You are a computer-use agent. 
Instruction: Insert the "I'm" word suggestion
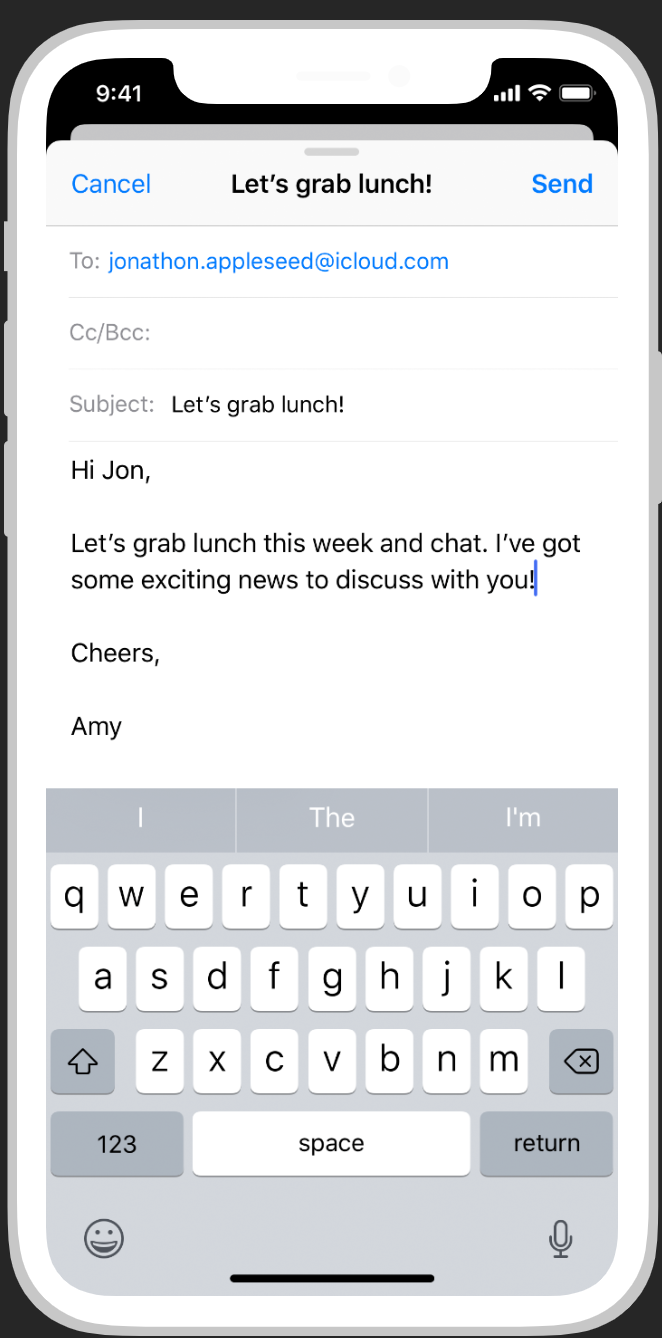[522, 818]
